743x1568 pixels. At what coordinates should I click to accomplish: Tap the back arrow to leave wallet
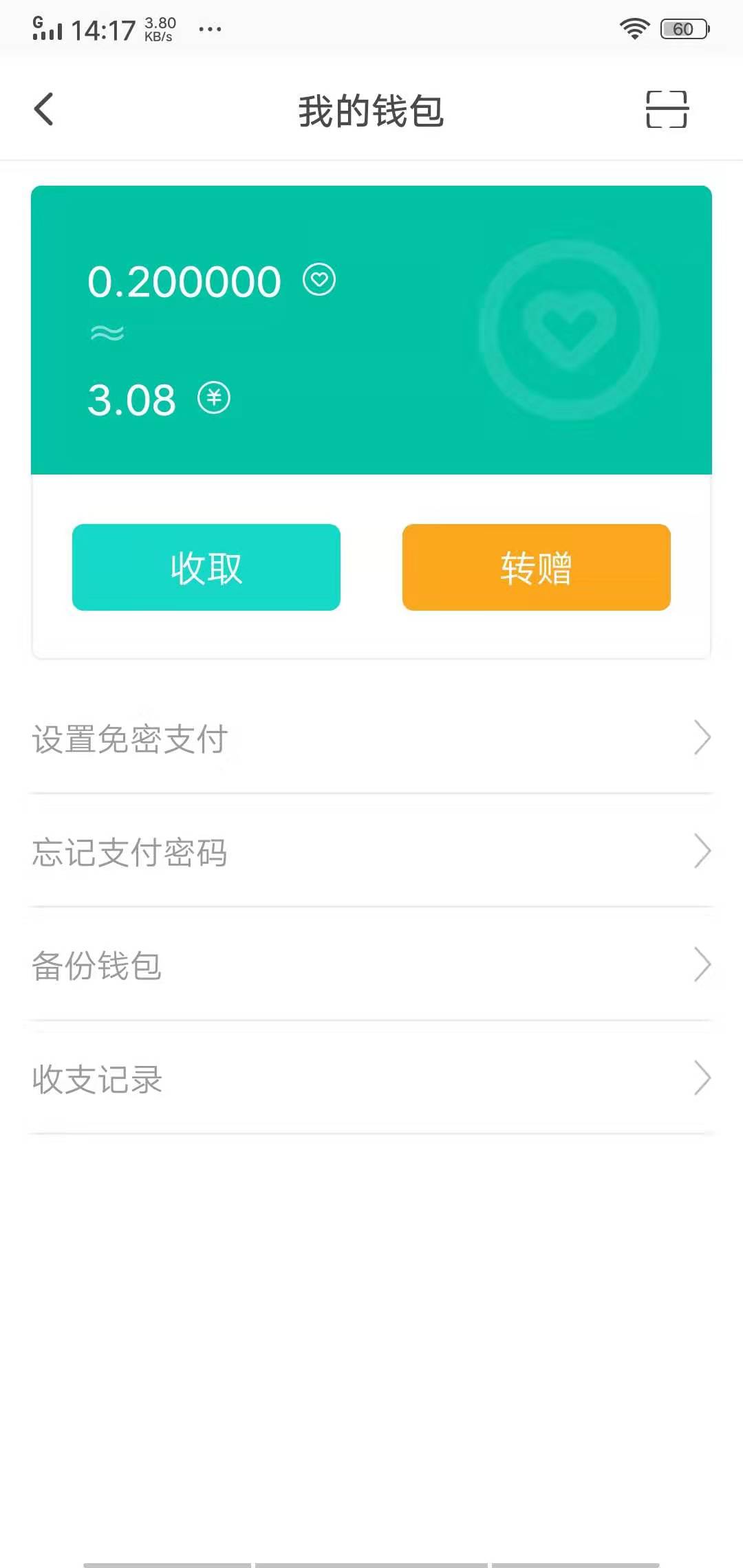[44, 110]
